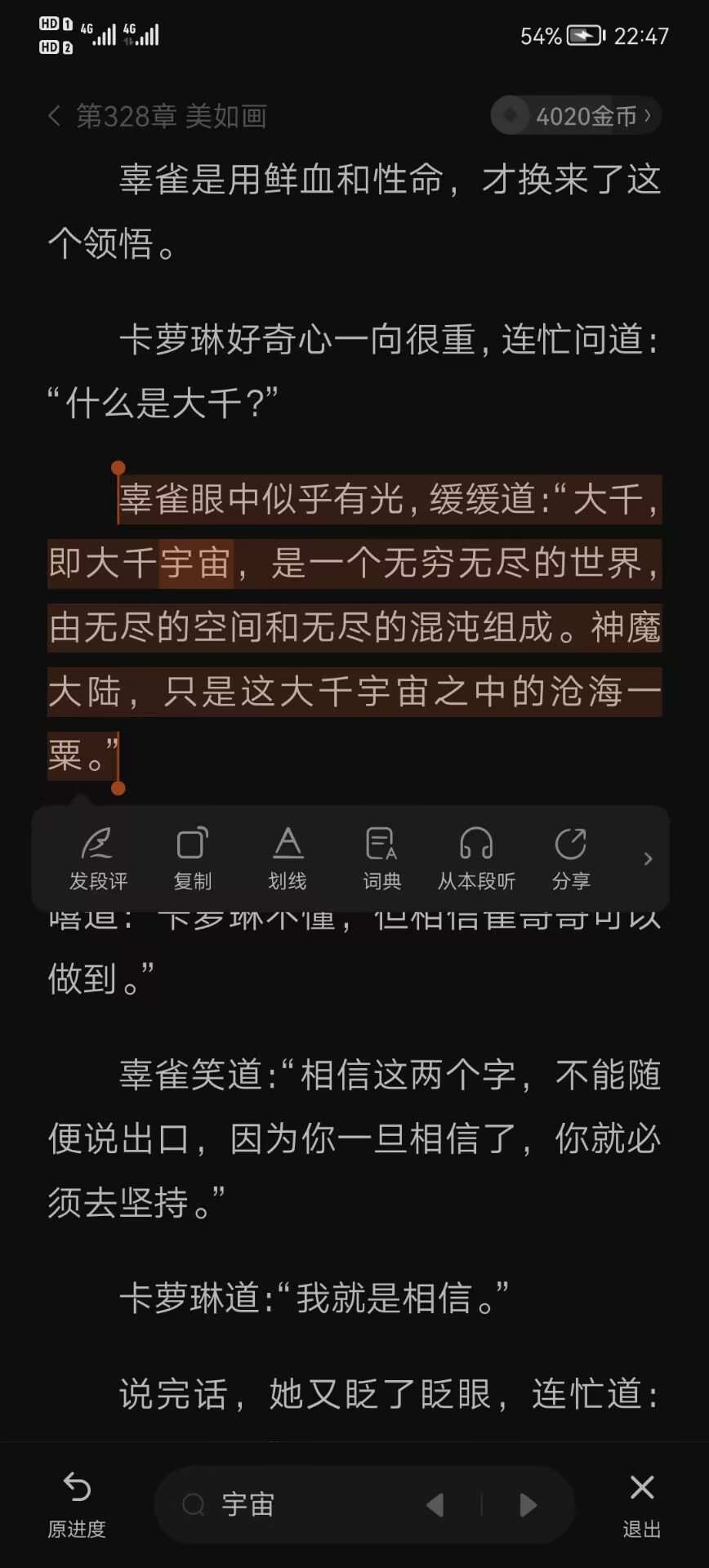This screenshot has height=1568, width=709.
Task: Return to original progress (原进度)
Action: (x=77, y=1504)
